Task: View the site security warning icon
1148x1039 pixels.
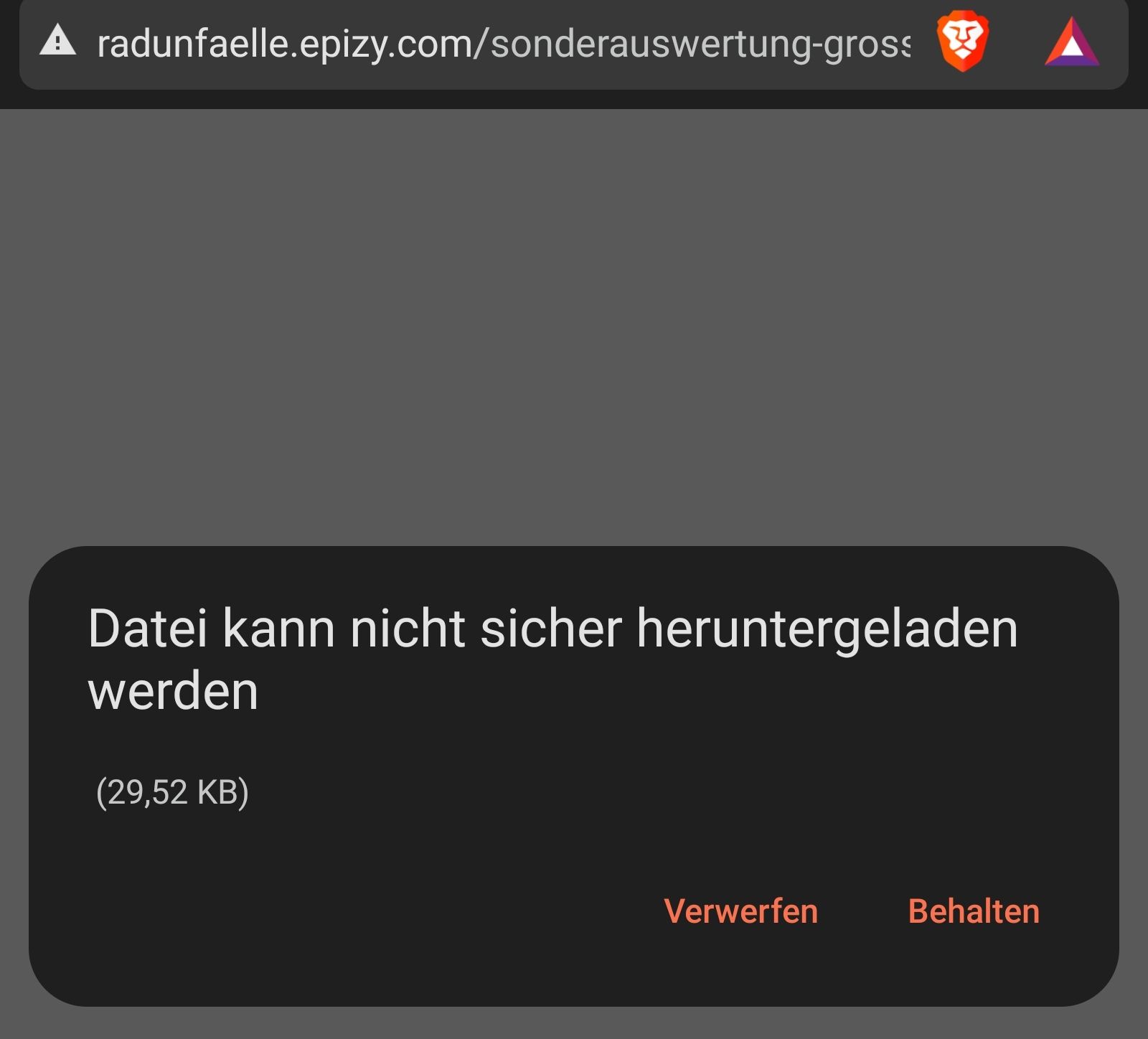Action: point(57,41)
